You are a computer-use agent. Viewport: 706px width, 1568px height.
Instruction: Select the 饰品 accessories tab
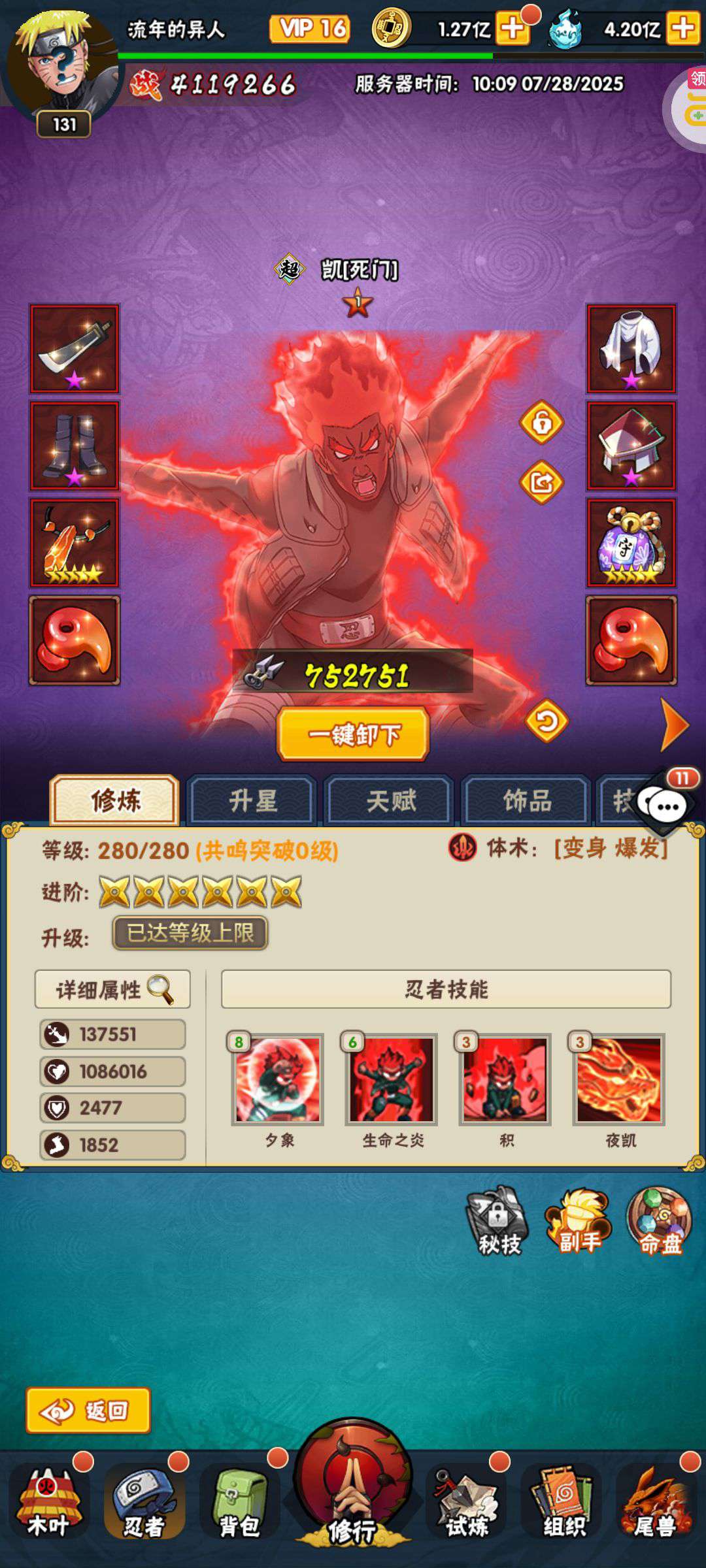point(527,800)
